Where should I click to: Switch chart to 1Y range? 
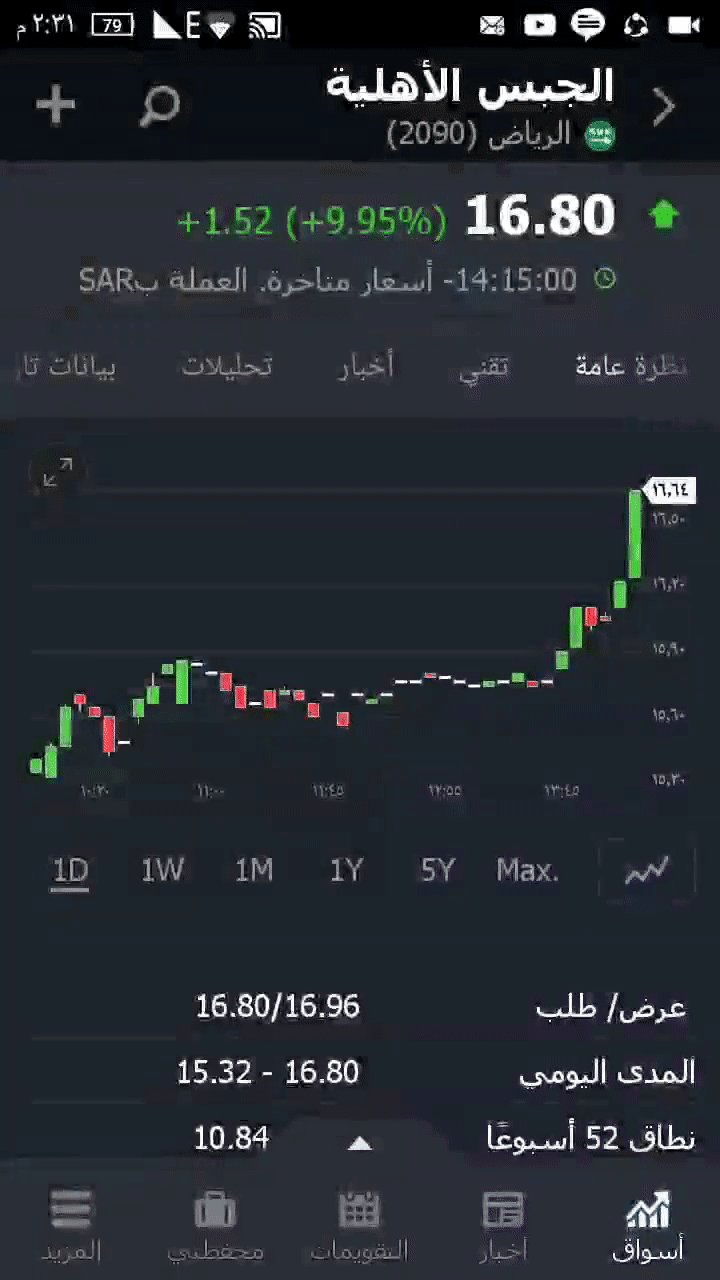(346, 871)
